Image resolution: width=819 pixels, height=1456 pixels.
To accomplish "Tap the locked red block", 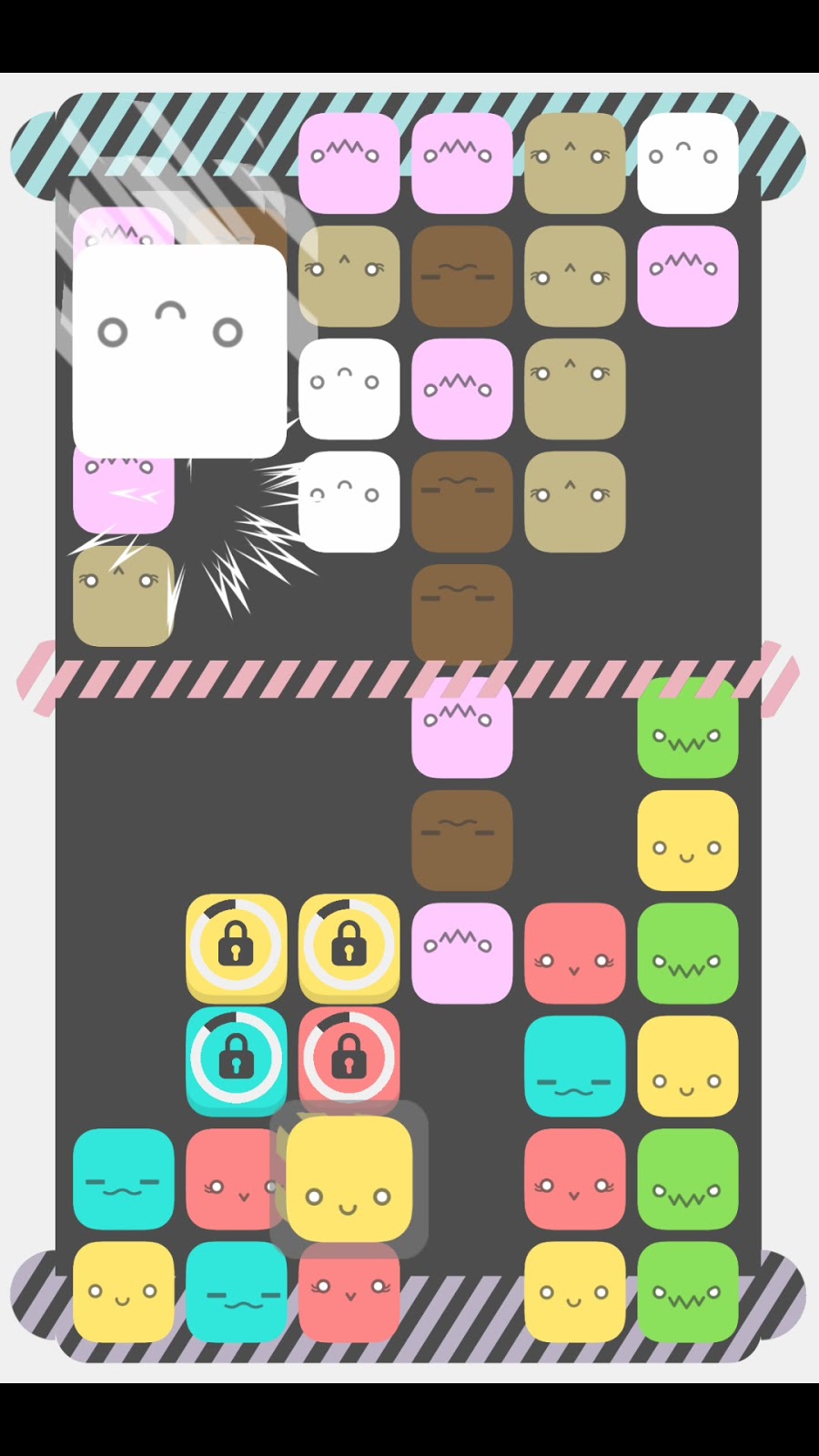I will [x=349, y=1058].
